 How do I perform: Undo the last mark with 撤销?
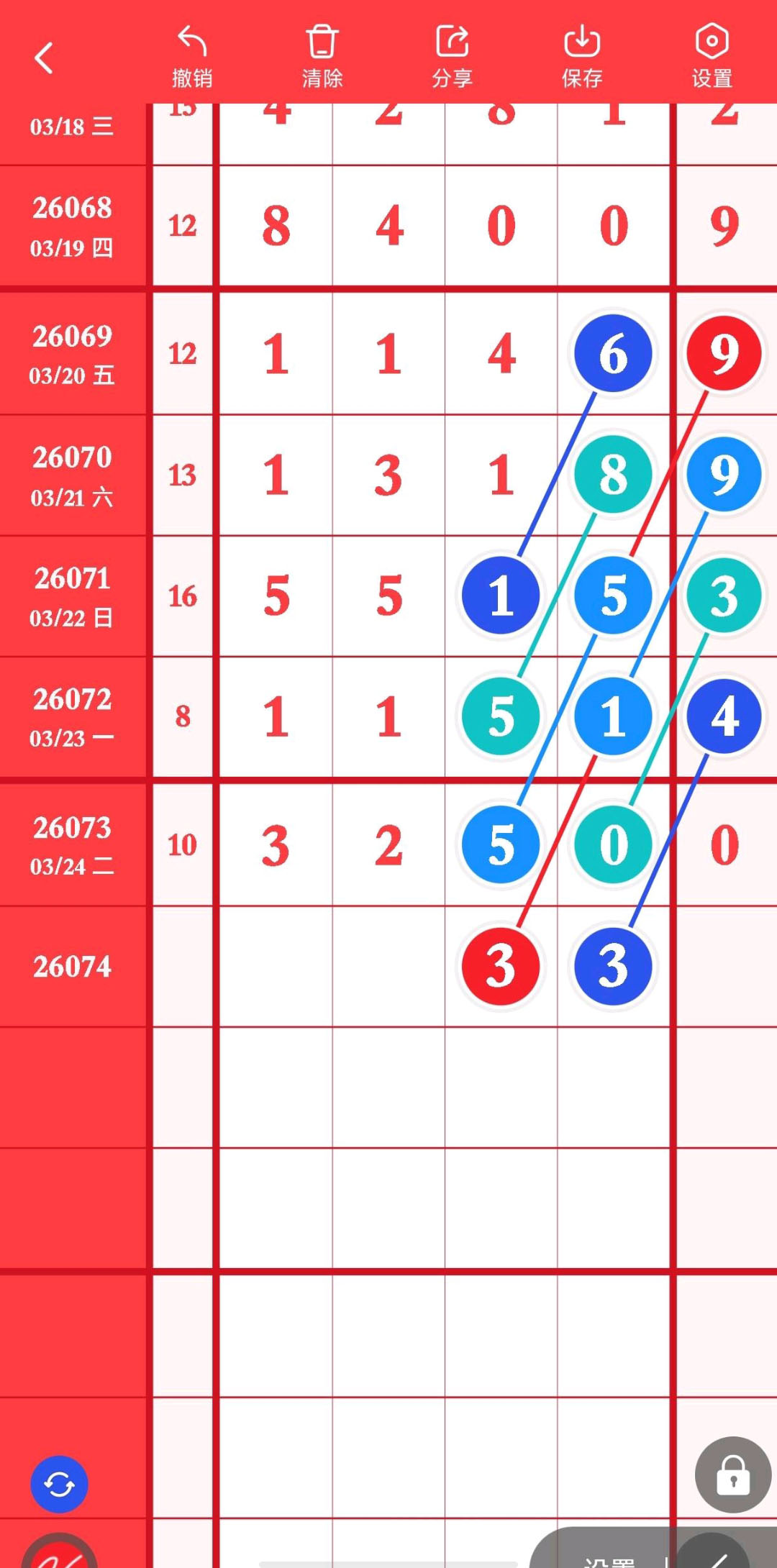click(192, 57)
